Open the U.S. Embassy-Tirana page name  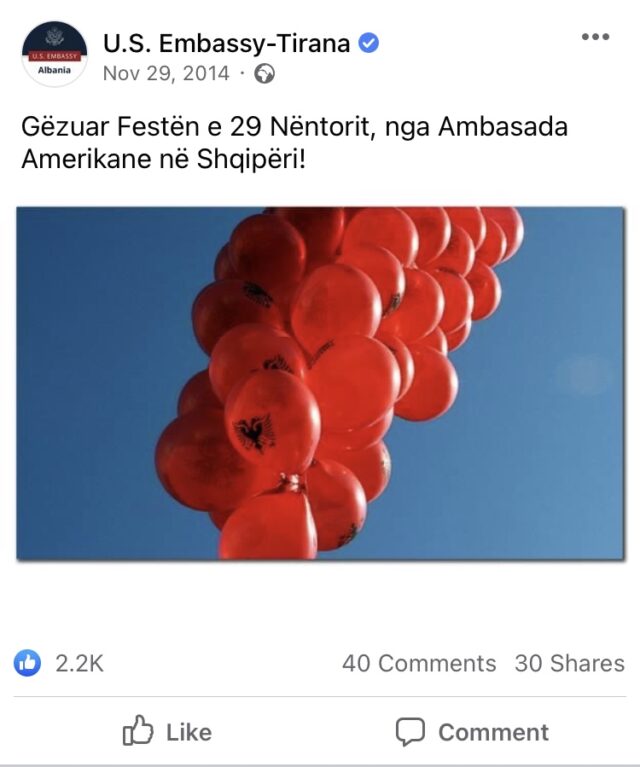(x=227, y=43)
